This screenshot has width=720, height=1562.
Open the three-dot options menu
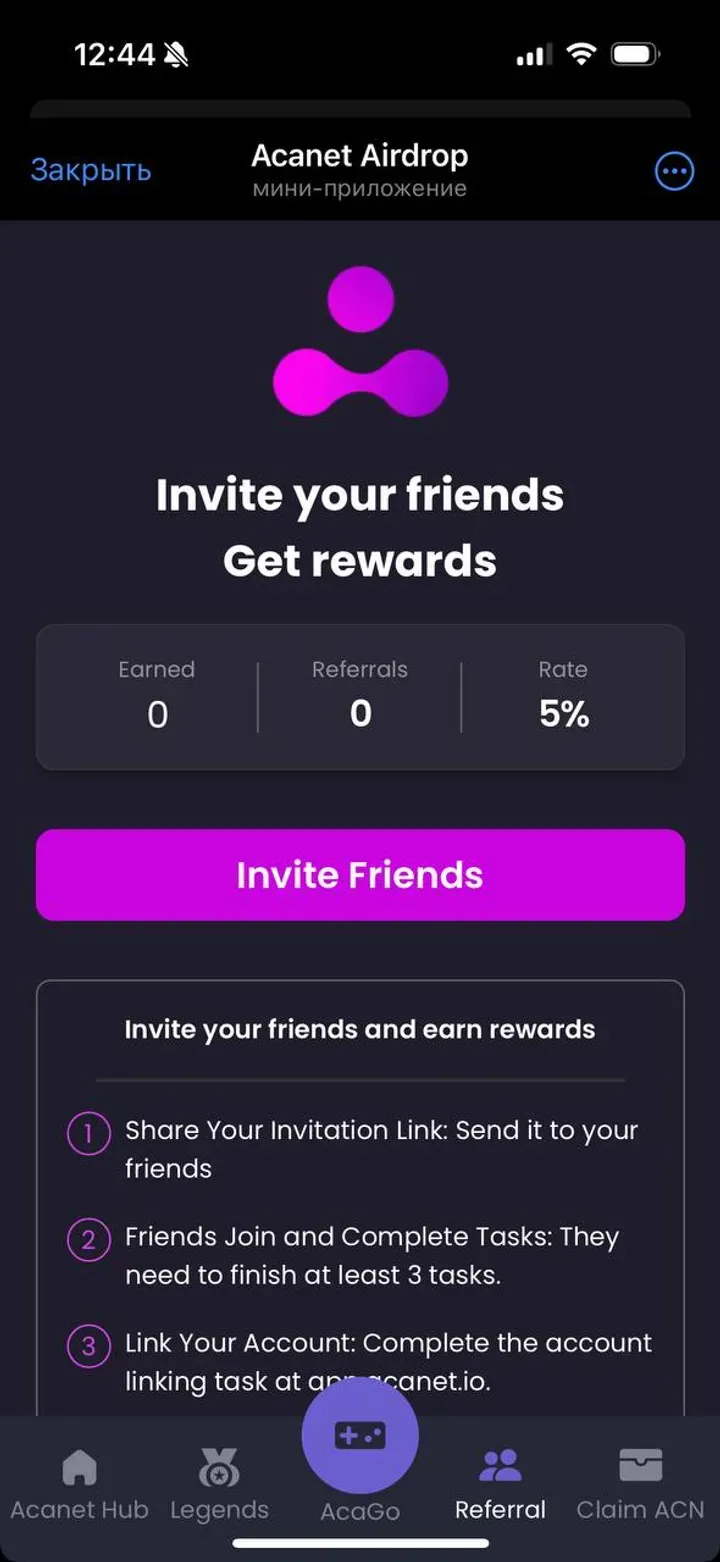click(x=673, y=172)
